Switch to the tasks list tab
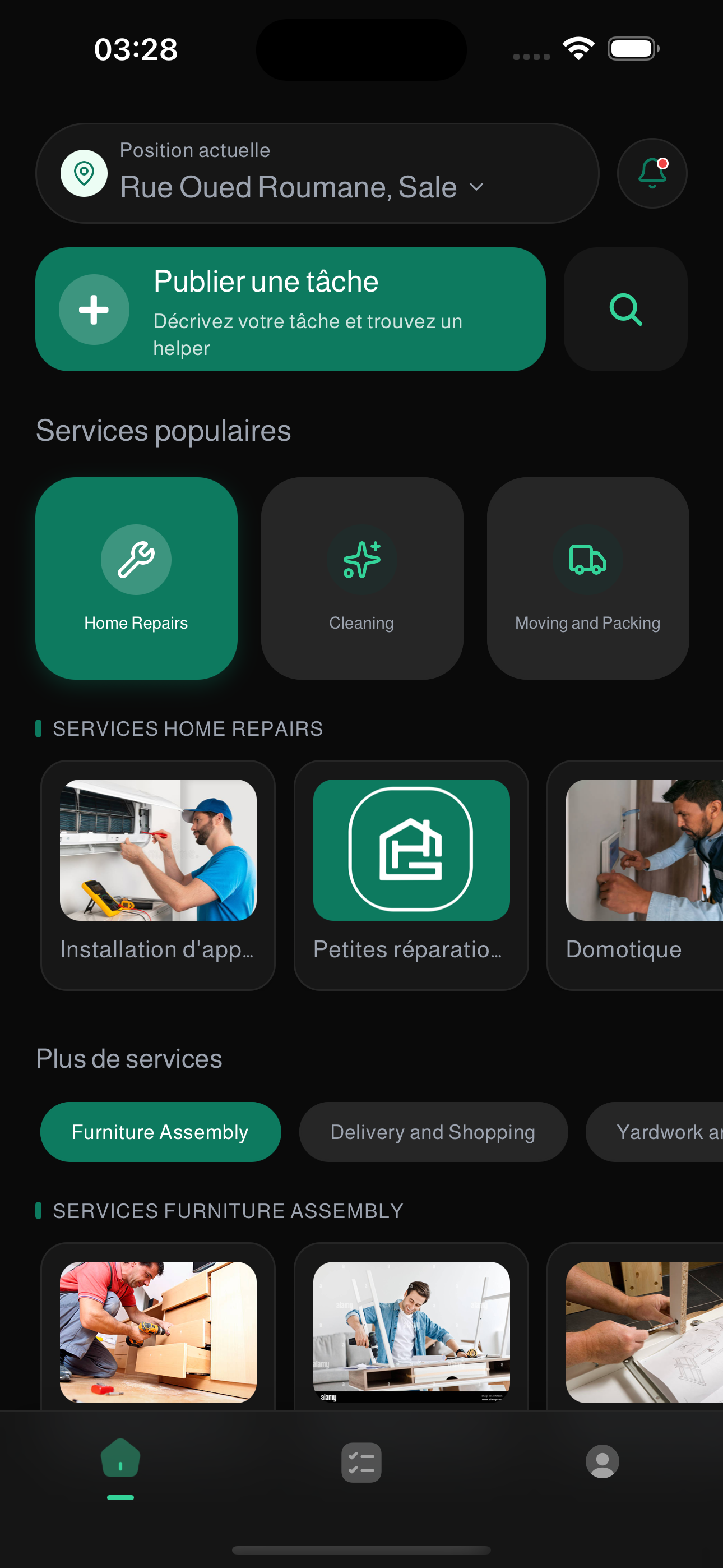Image resolution: width=723 pixels, height=1568 pixels. (361, 1462)
